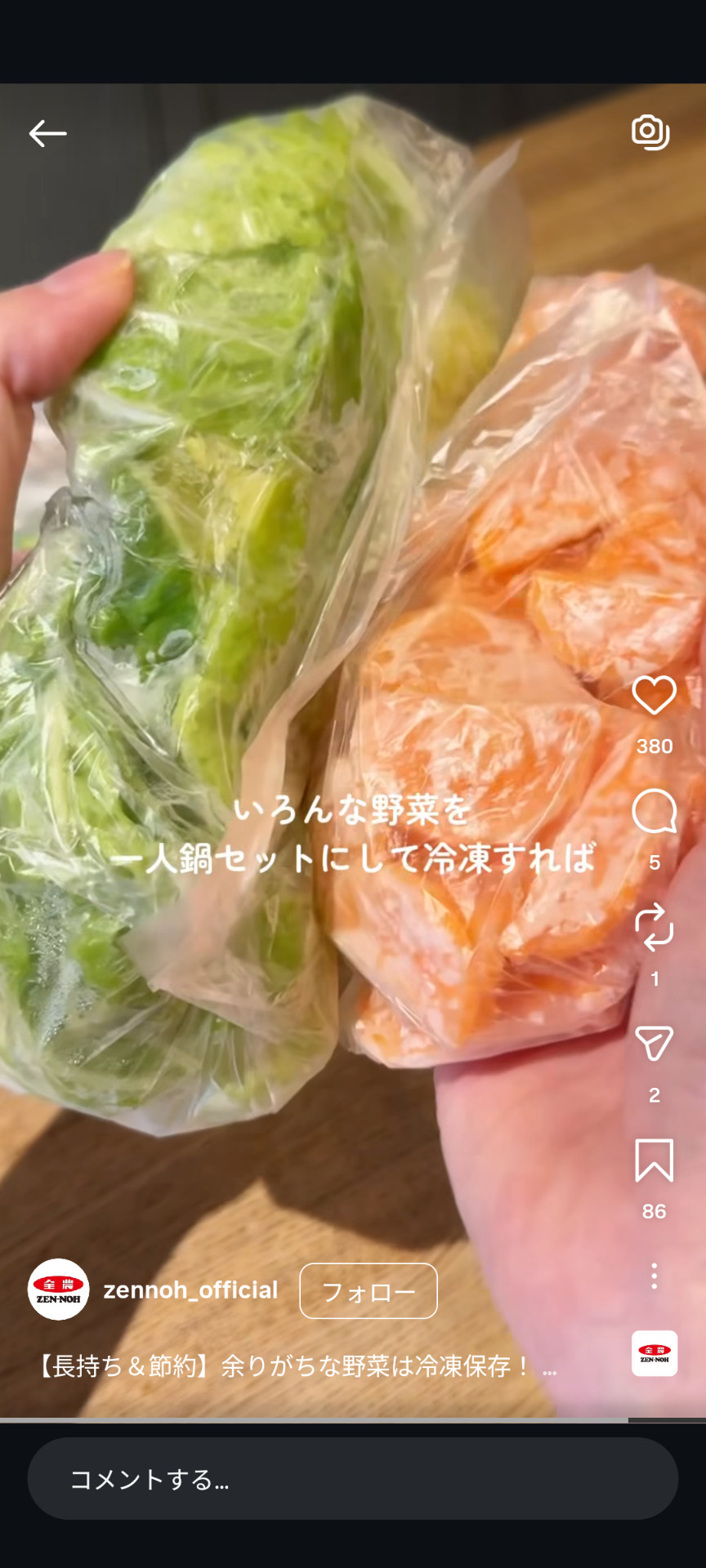Expand the caption starting with 【長持ち＆節約】
The image size is (706, 1568).
tap(549, 1366)
